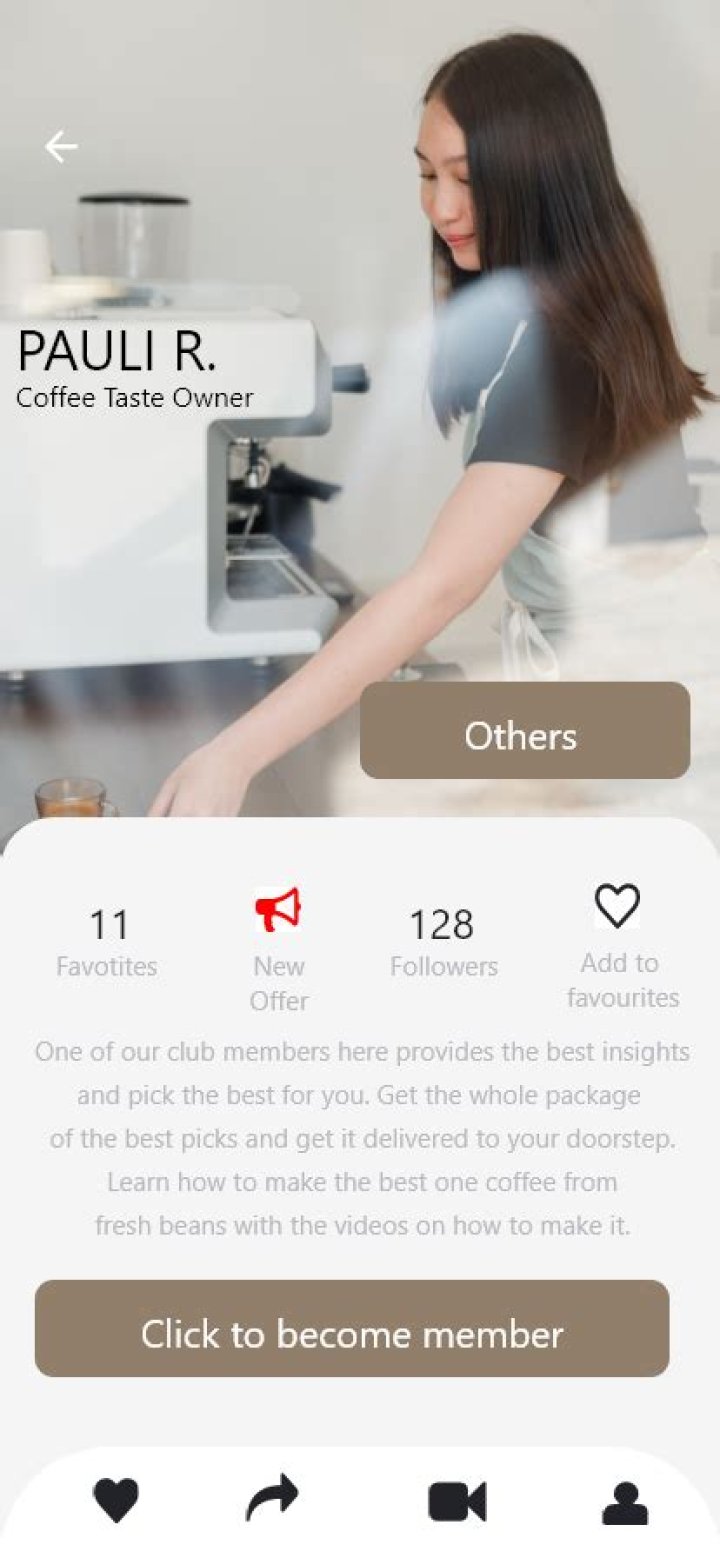720x1558 pixels.
Task: Click to become member
Action: (x=352, y=1328)
